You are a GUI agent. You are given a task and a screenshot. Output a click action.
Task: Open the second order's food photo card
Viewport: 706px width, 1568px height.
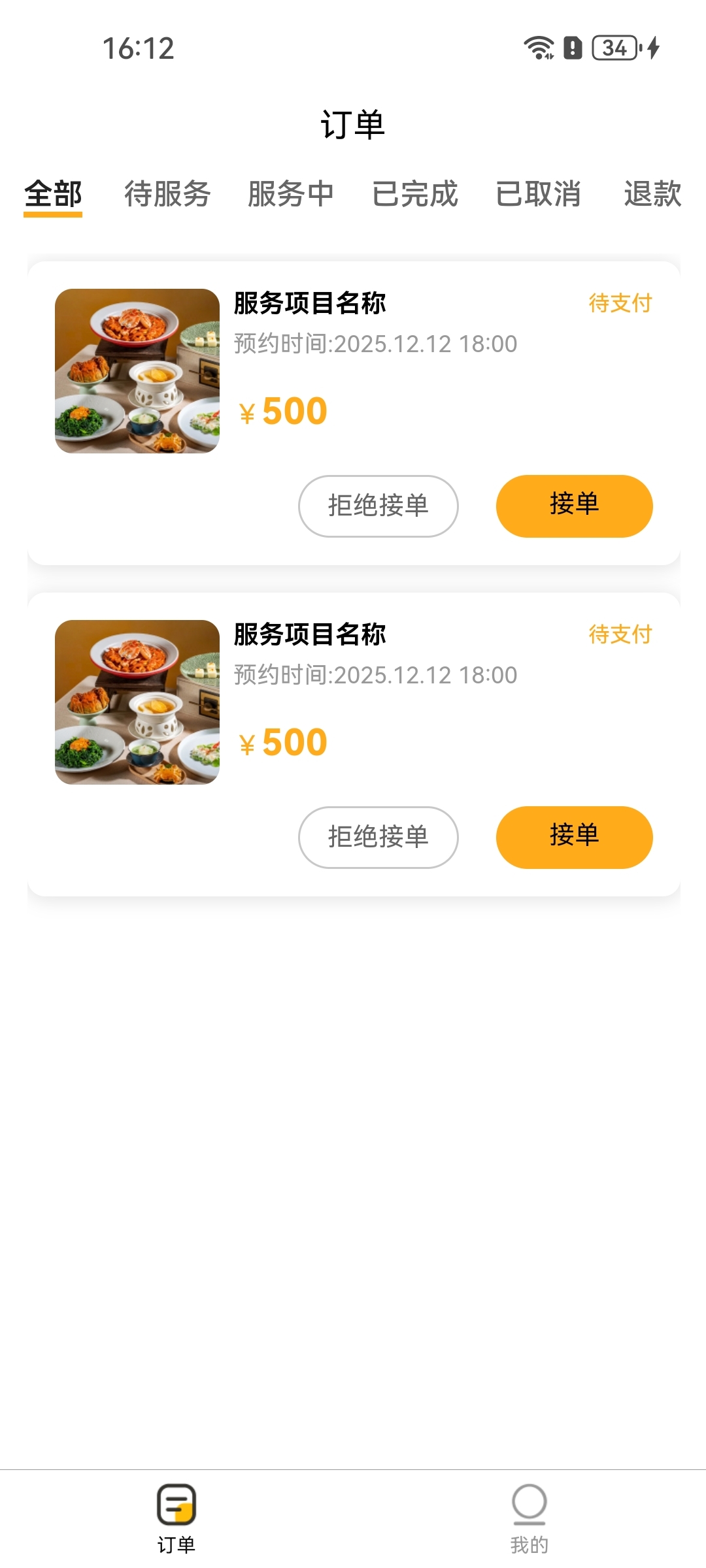click(137, 702)
